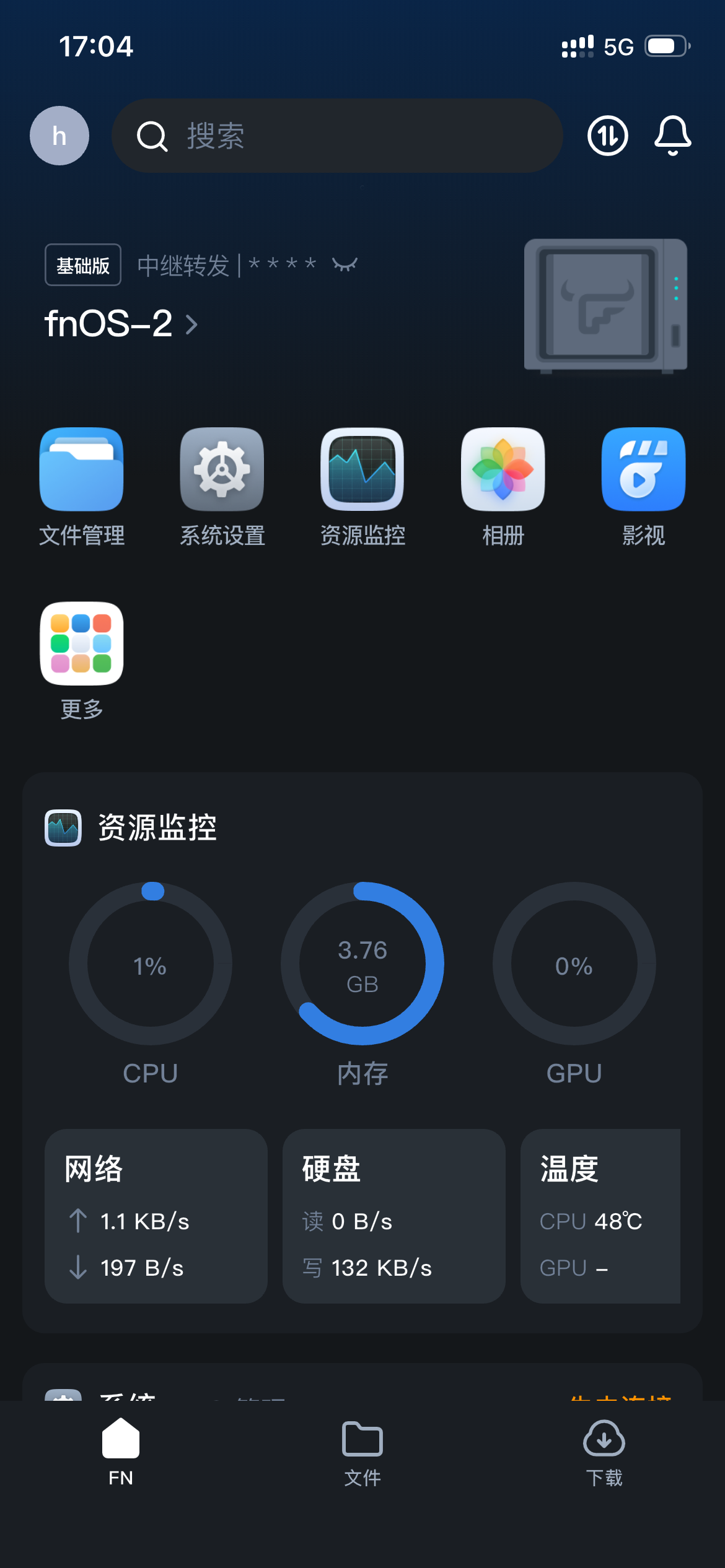Launch the 影视 media app
The height and width of the screenshot is (1568, 725).
point(643,469)
